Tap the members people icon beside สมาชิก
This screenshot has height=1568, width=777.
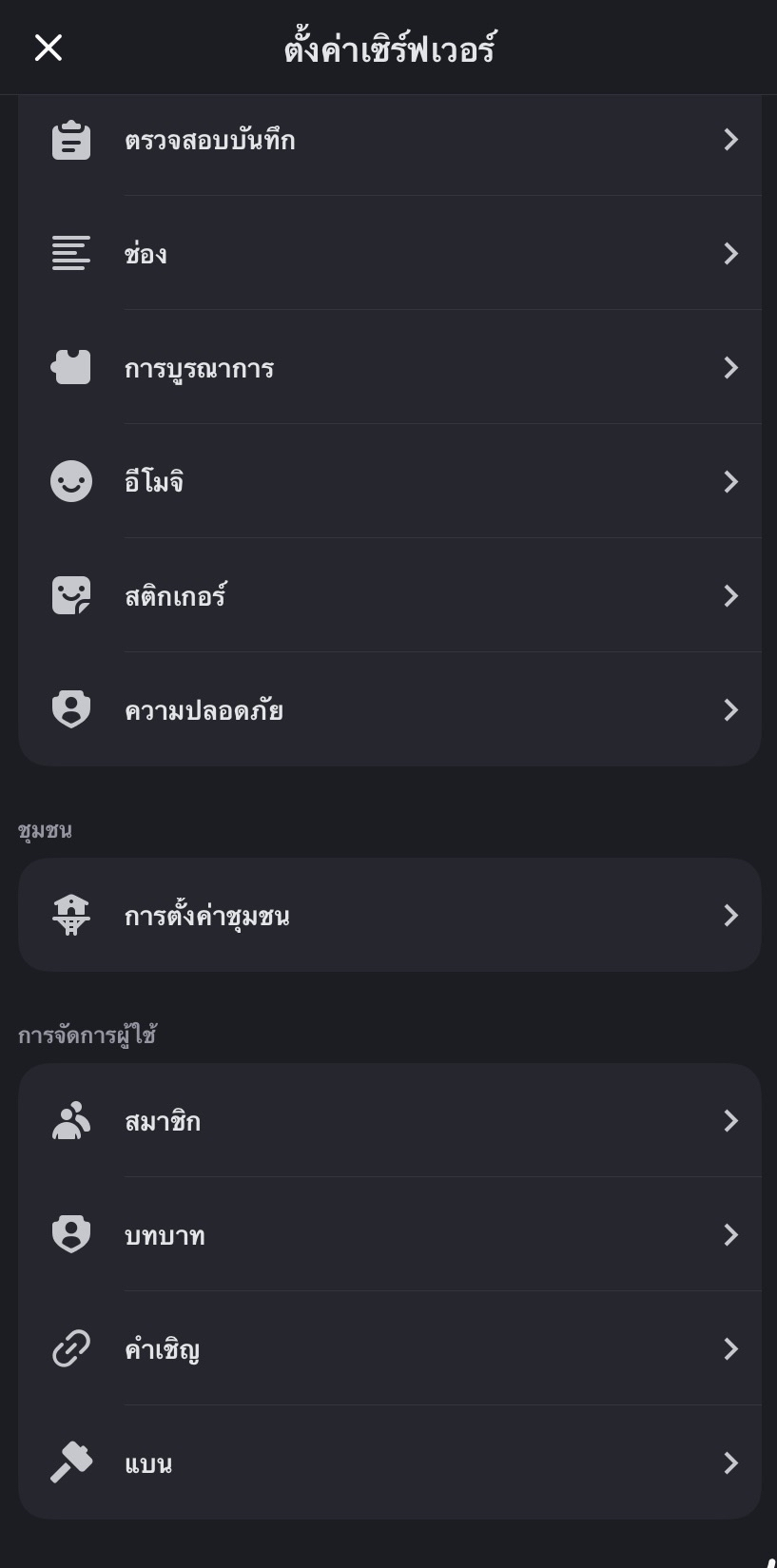point(70,1121)
